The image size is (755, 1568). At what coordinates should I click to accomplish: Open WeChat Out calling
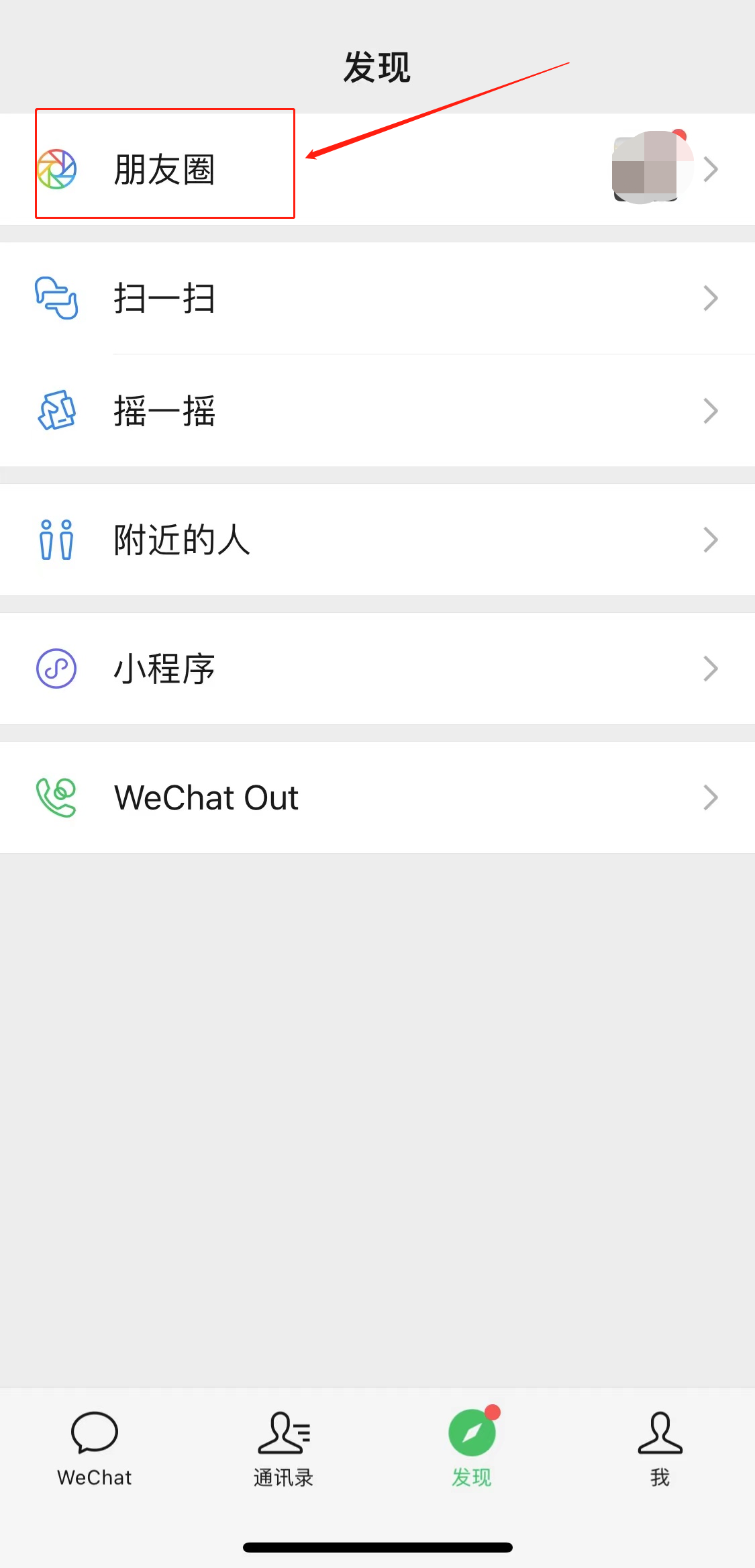pyautogui.click(x=206, y=797)
